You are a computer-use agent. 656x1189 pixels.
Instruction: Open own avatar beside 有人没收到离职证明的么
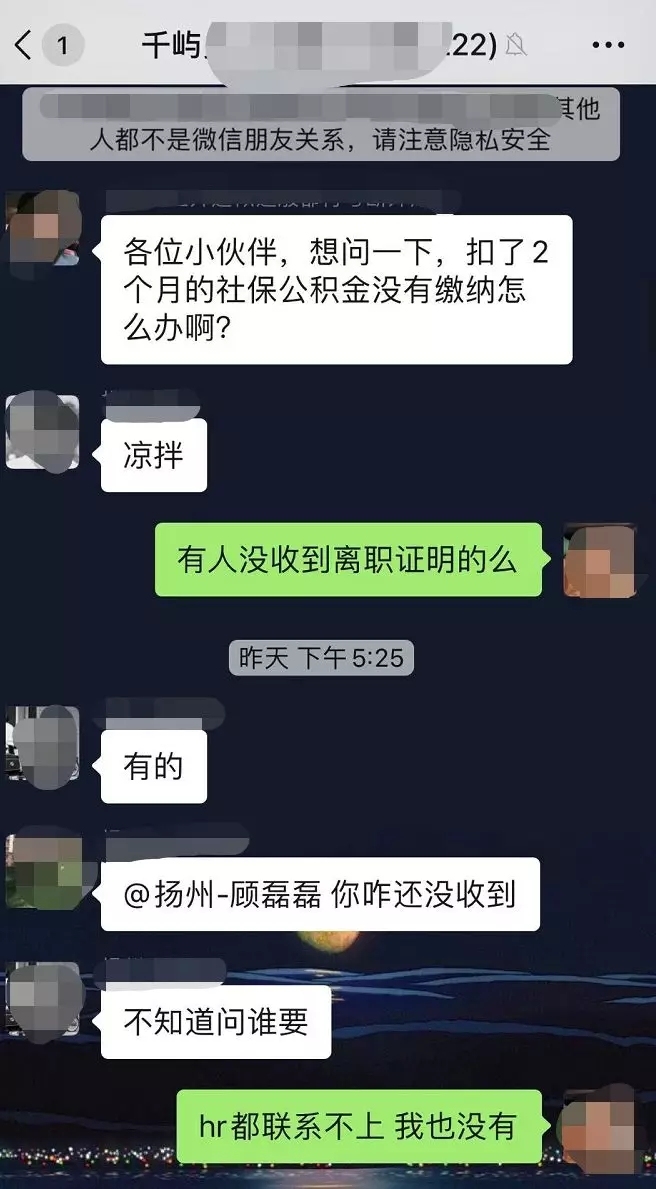pos(599,560)
